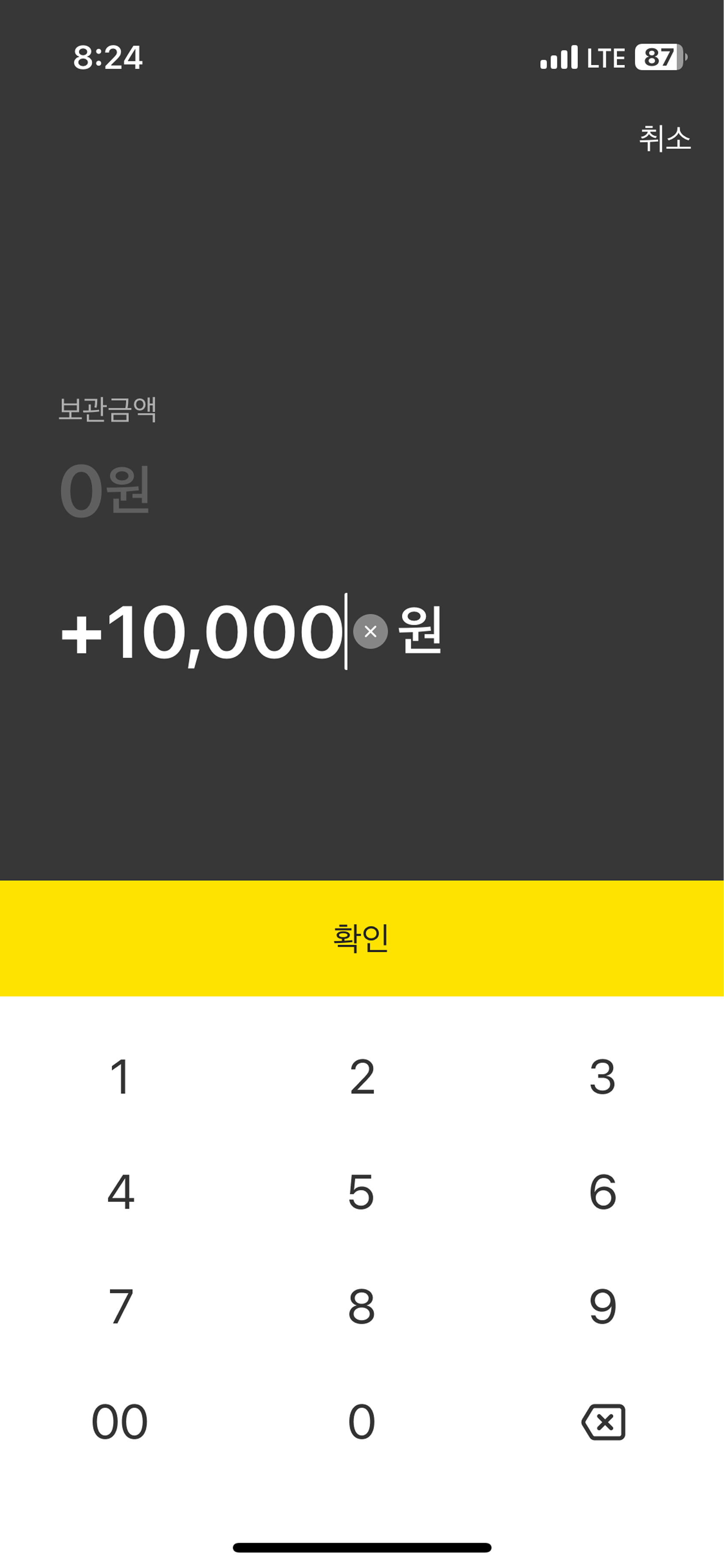Enter digit 8 on the keypad
The height and width of the screenshot is (1568, 724).
[x=362, y=1307]
